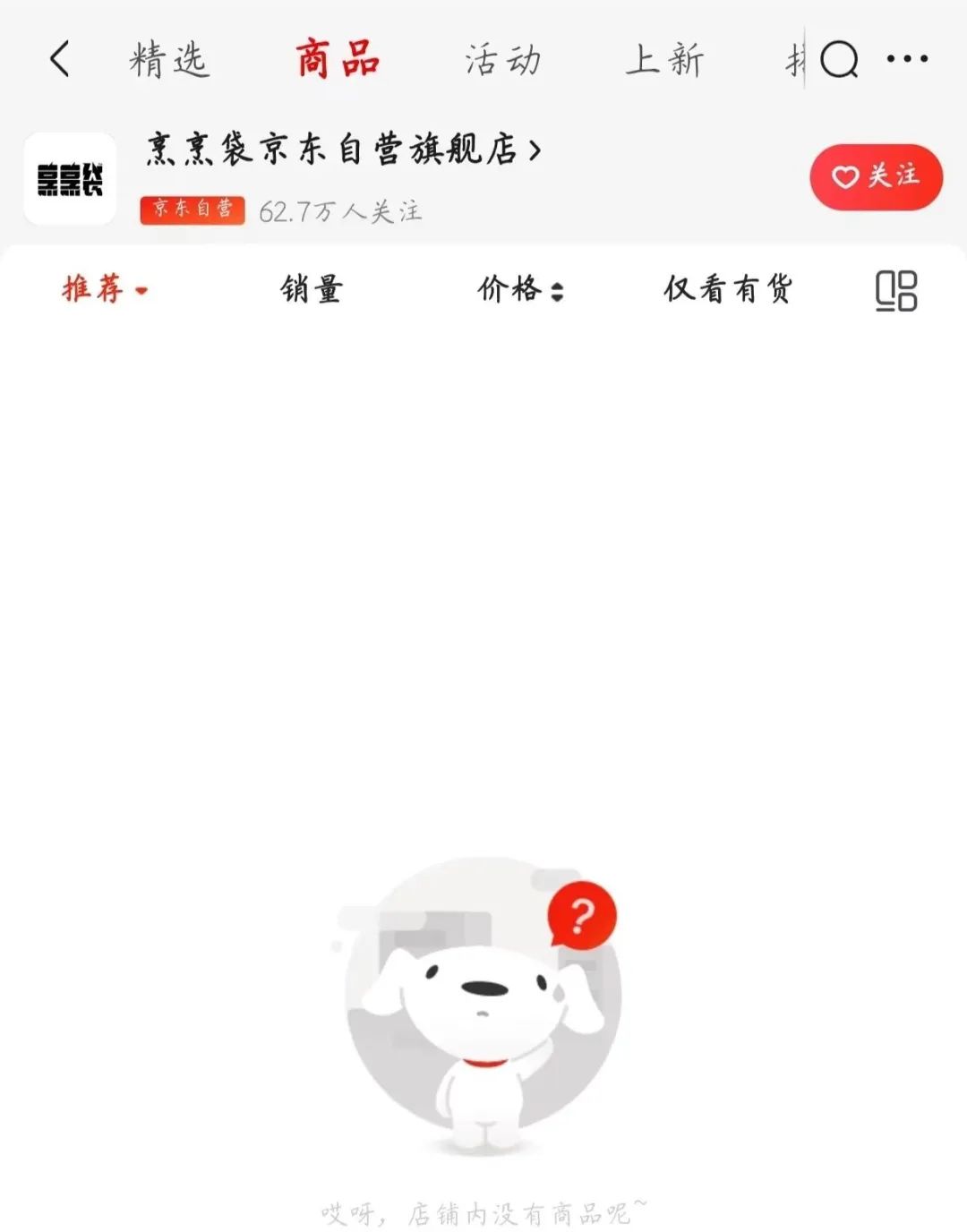Screen dimensions: 967x1232
Task: Open store page via 烹烹袋京东自营旗舰店 link
Action: 340,149
